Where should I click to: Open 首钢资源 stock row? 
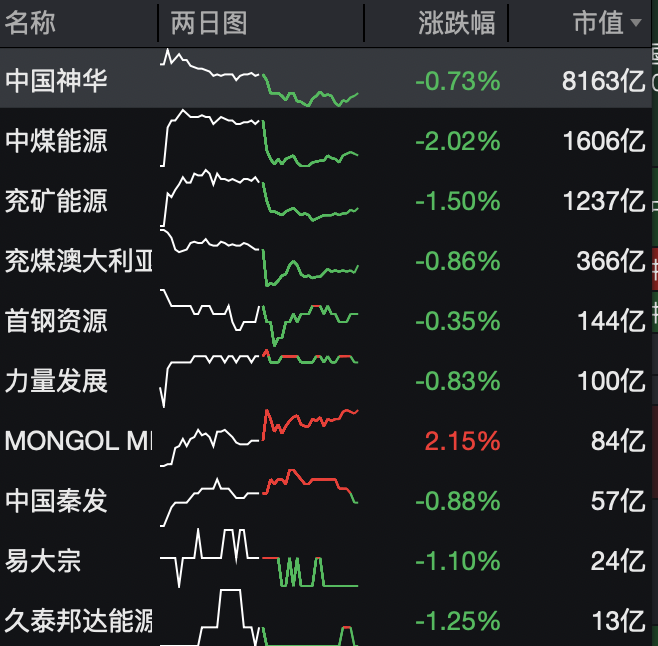(56, 321)
